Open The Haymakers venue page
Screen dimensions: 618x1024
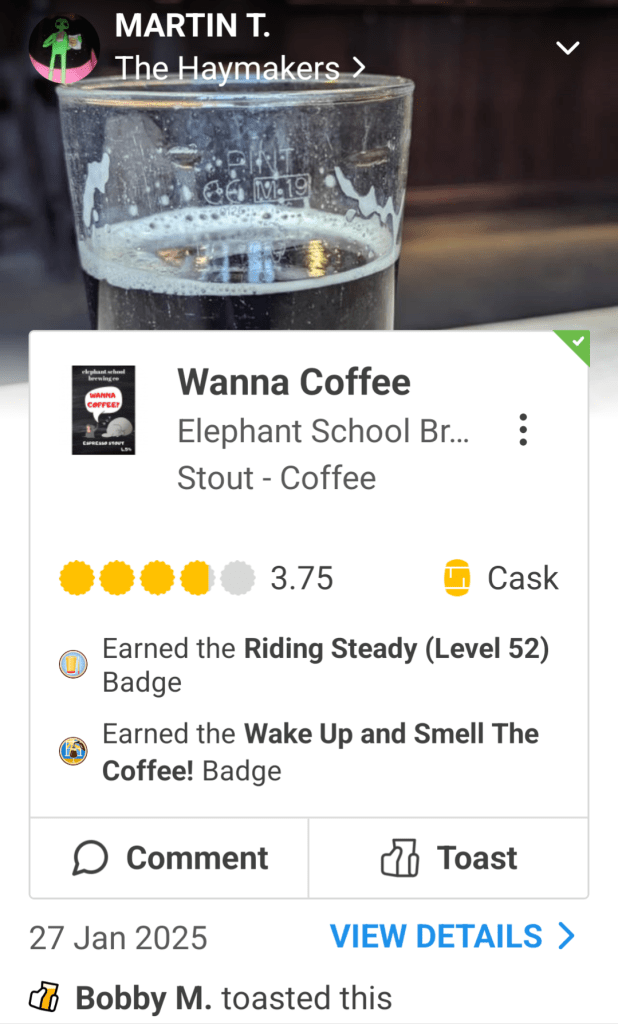pyautogui.click(x=240, y=68)
